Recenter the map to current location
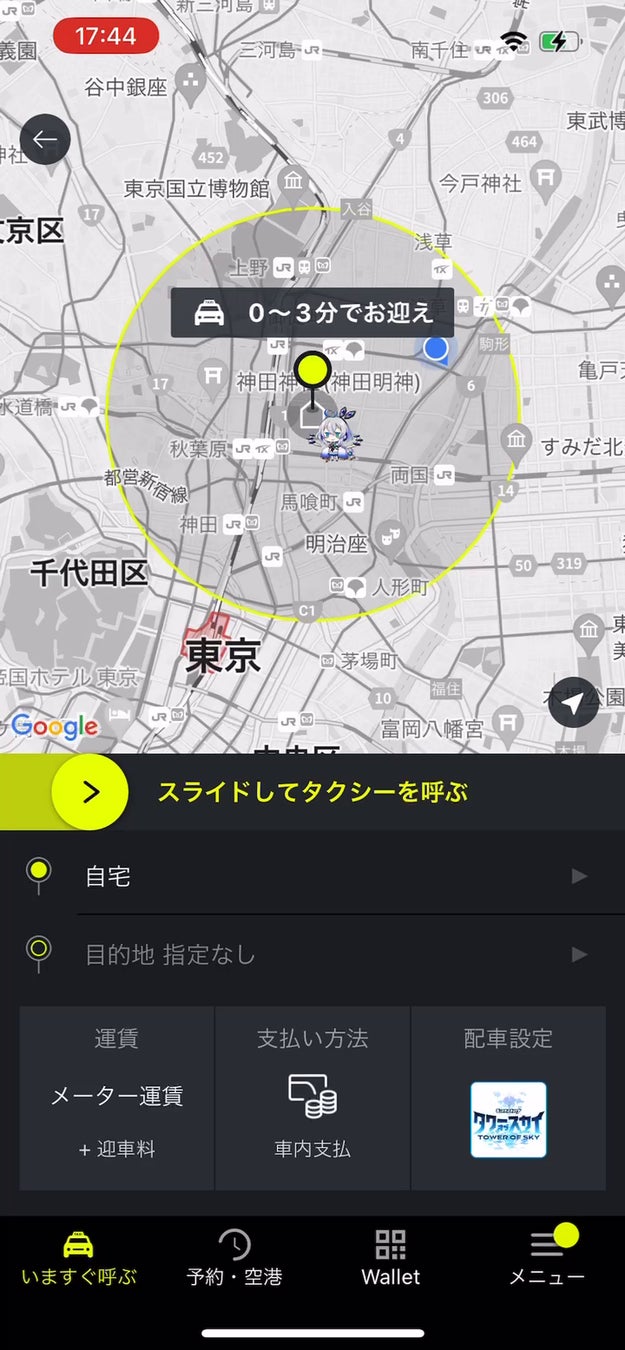 tap(572, 702)
